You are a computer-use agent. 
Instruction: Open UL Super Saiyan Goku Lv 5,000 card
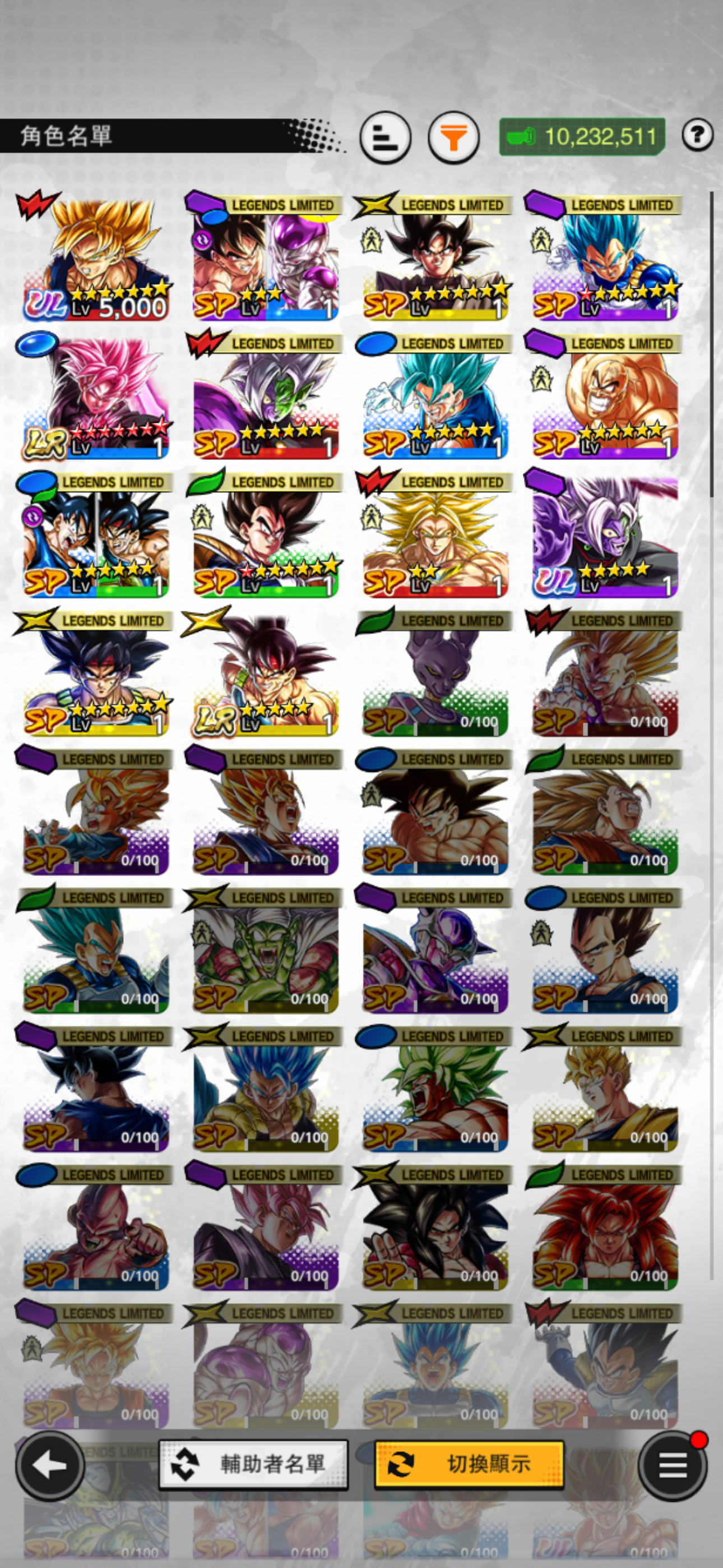(96, 259)
